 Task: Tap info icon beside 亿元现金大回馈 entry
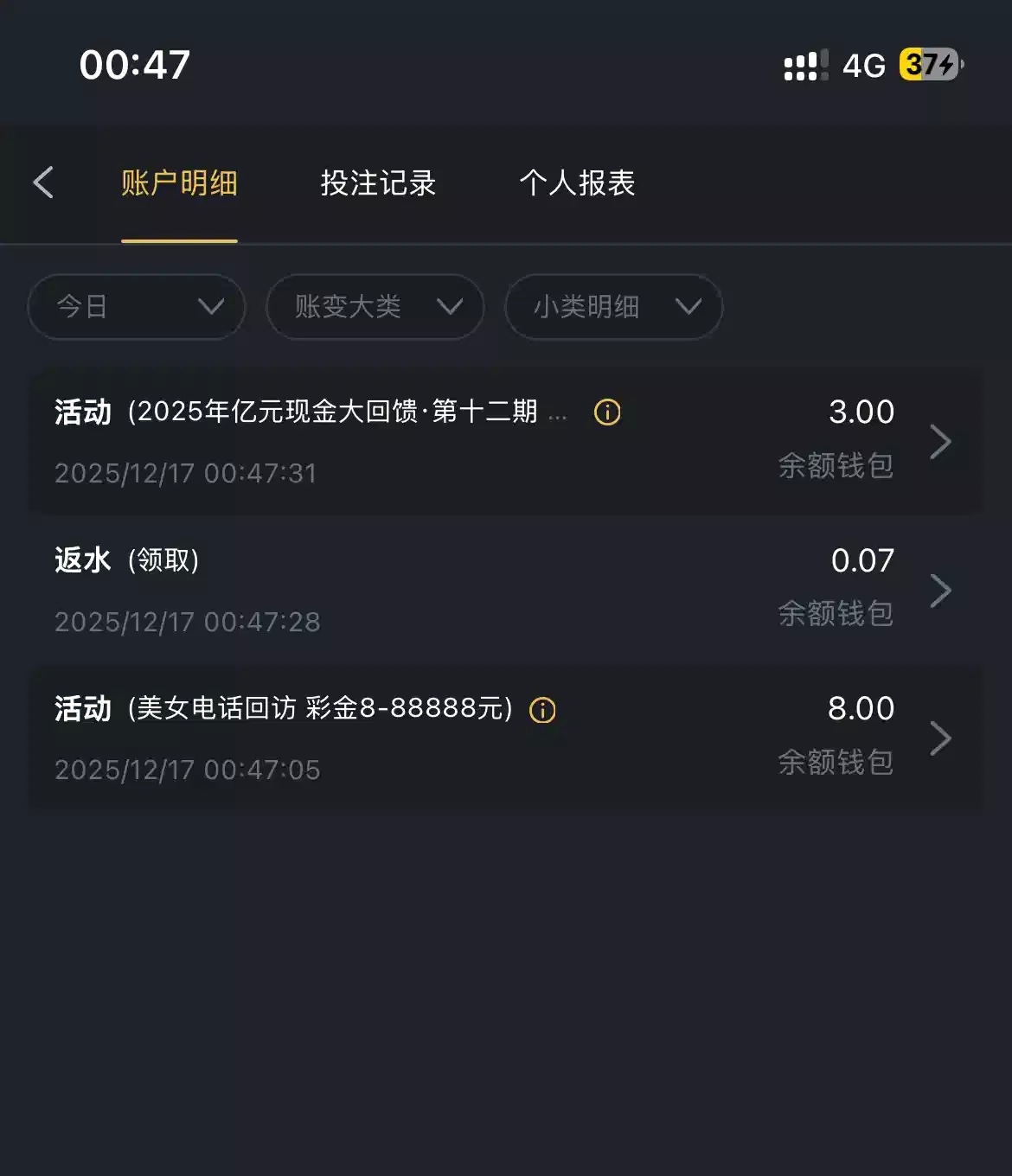pos(607,412)
